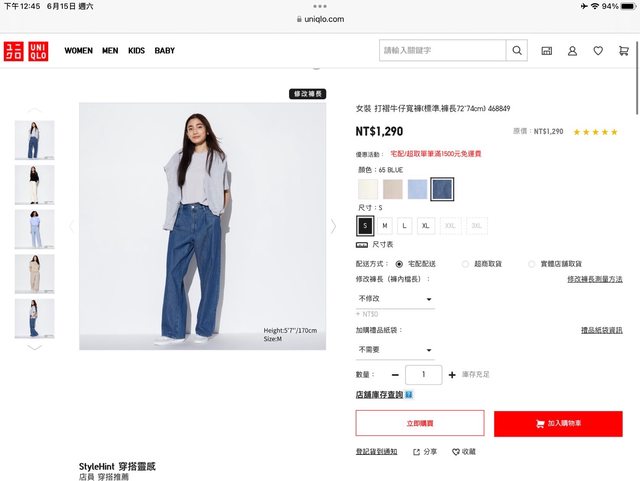
Task: Open the KIDS category
Action: pyautogui.click(x=136, y=50)
